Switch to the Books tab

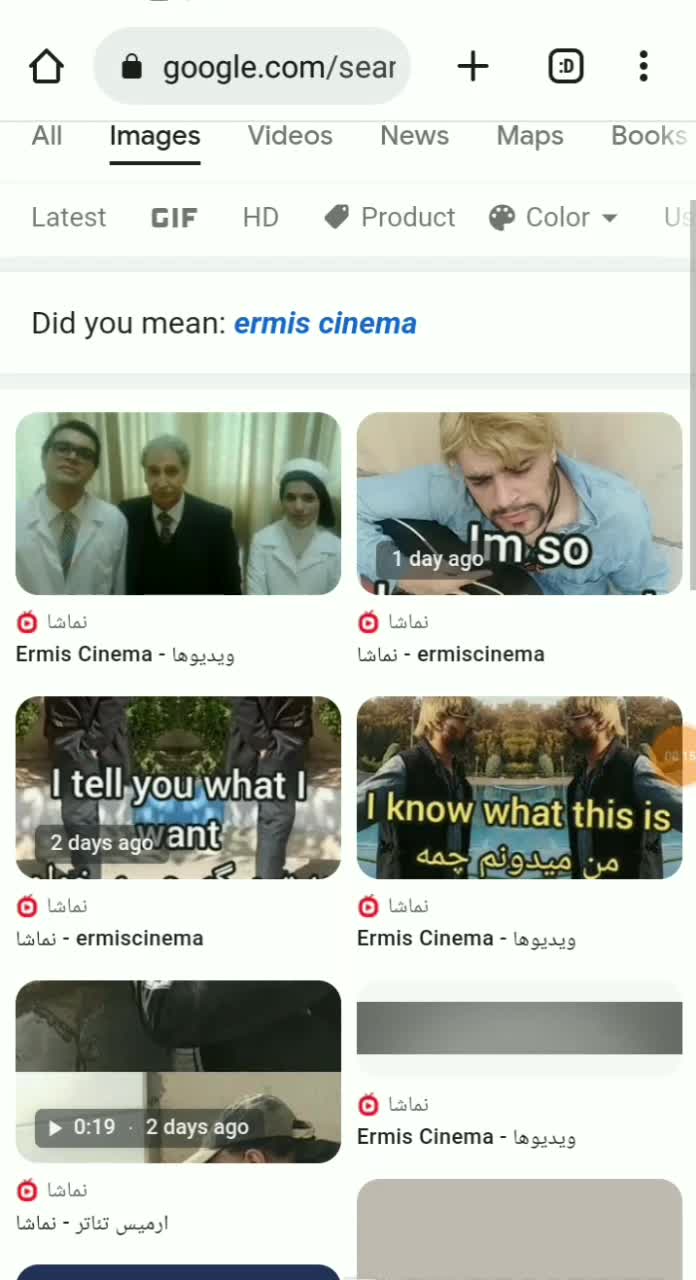648,136
